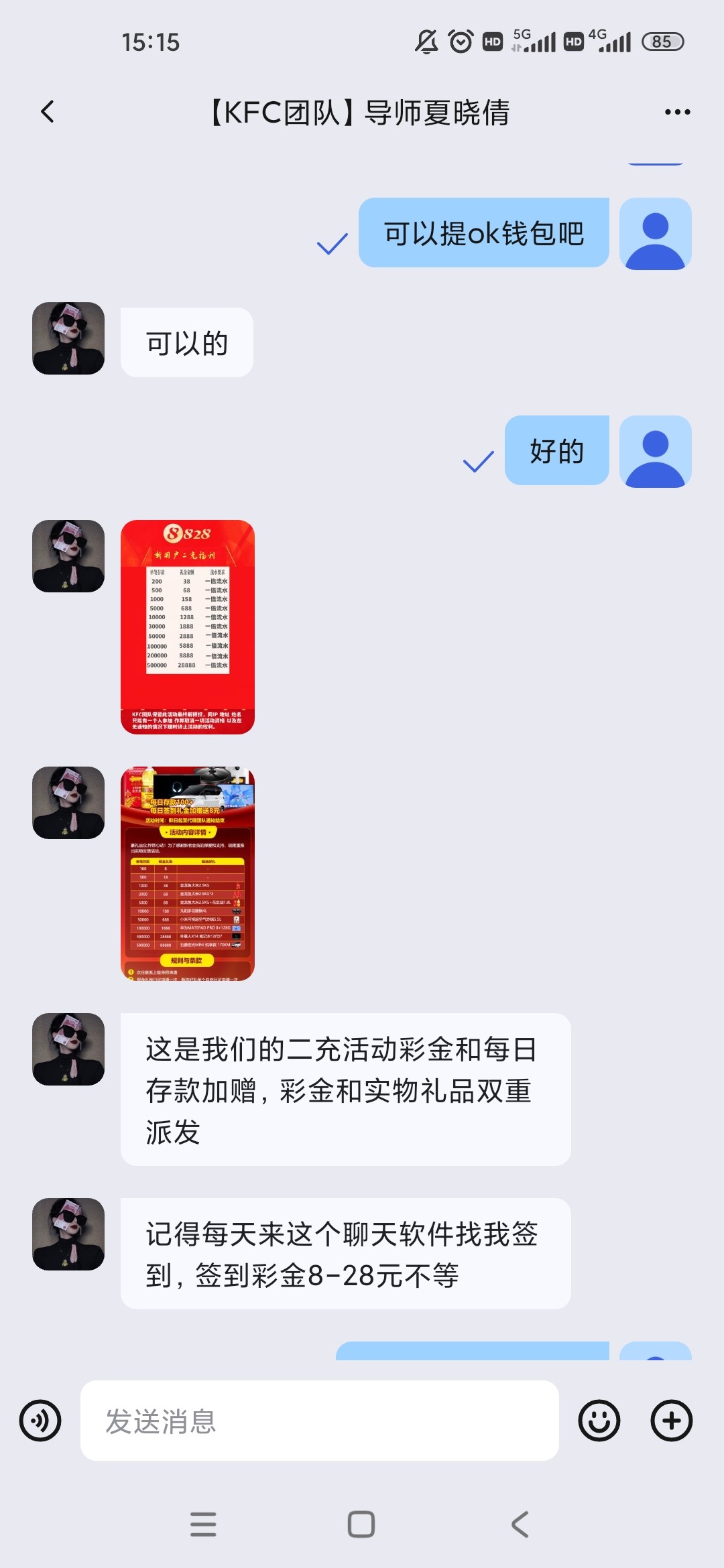
Task: Tap the system home button
Action: pos(361,1524)
